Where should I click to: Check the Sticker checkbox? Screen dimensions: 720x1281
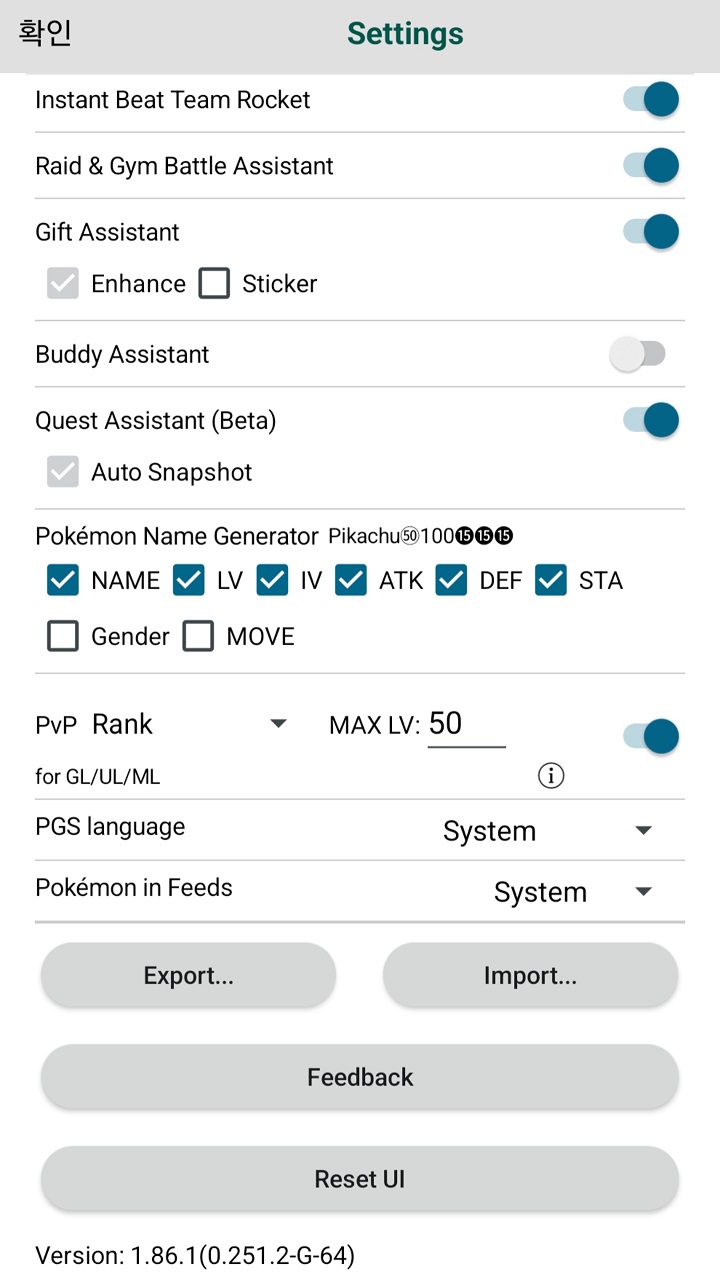214,284
